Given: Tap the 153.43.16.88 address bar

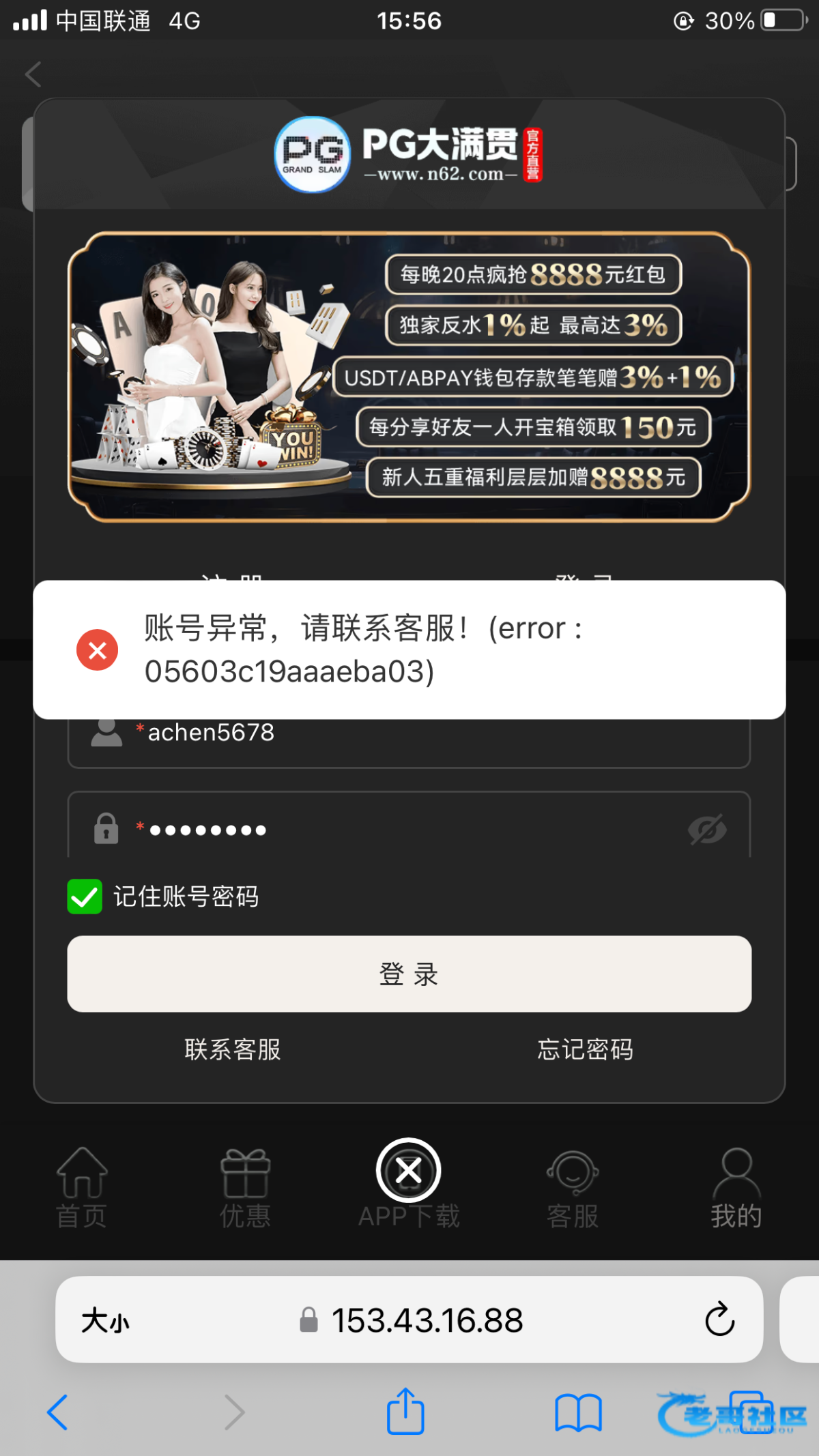Looking at the screenshot, I should 427,1320.
